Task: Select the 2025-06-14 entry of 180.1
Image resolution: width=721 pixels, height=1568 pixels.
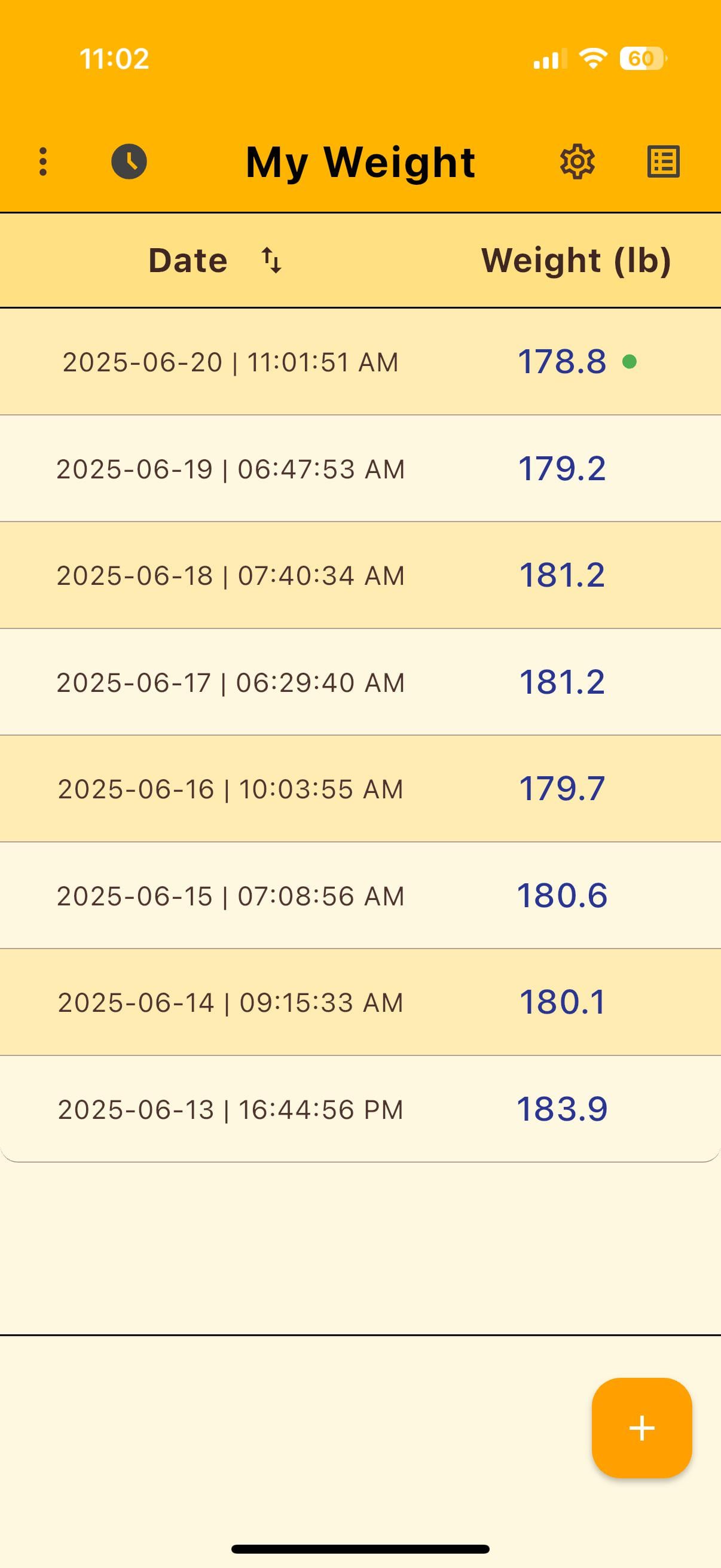Action: [x=360, y=1002]
